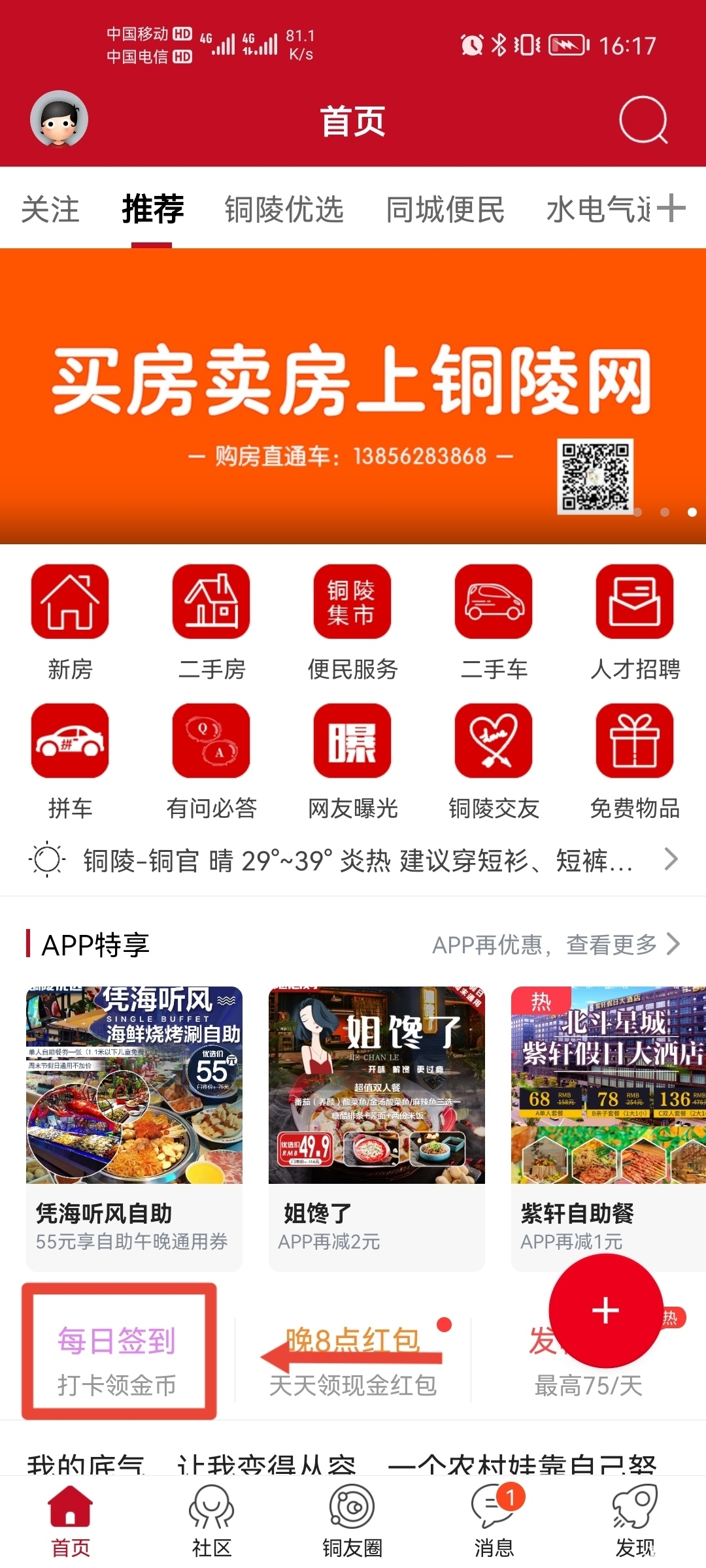Open 拼车 carpool section
Viewport: 706px width, 1568px height.
tap(70, 760)
